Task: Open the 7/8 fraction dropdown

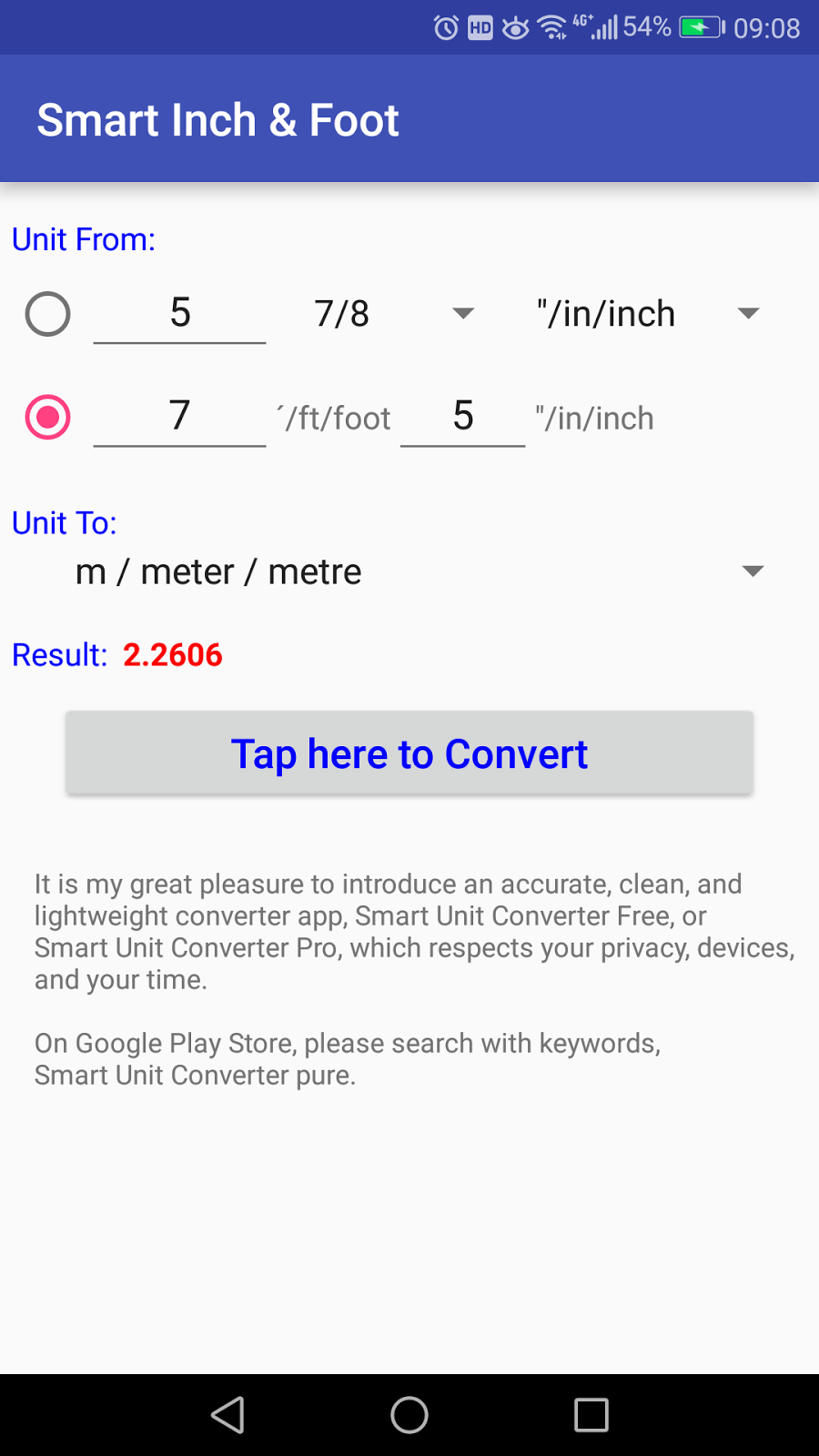Action: tap(391, 314)
